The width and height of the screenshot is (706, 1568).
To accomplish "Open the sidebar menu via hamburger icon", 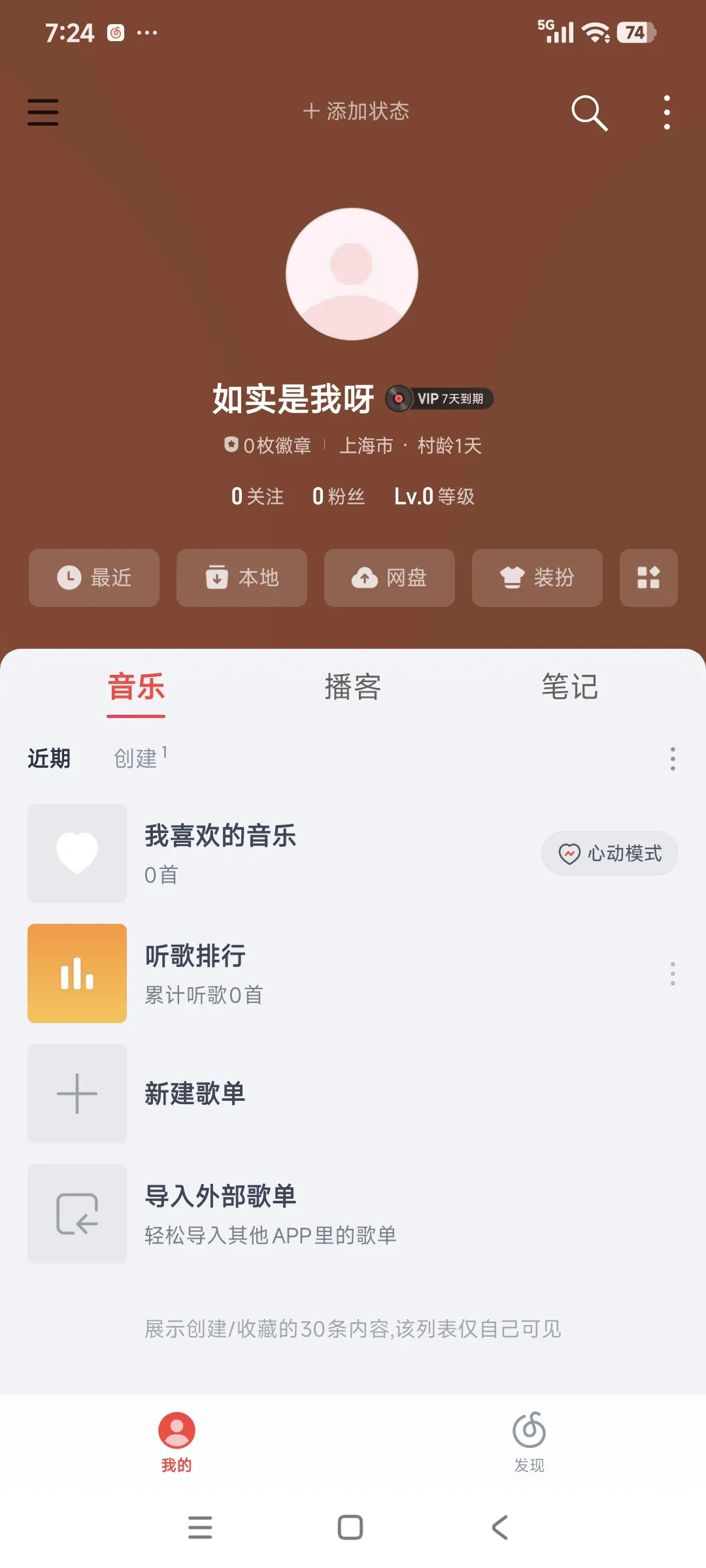I will click(x=42, y=112).
